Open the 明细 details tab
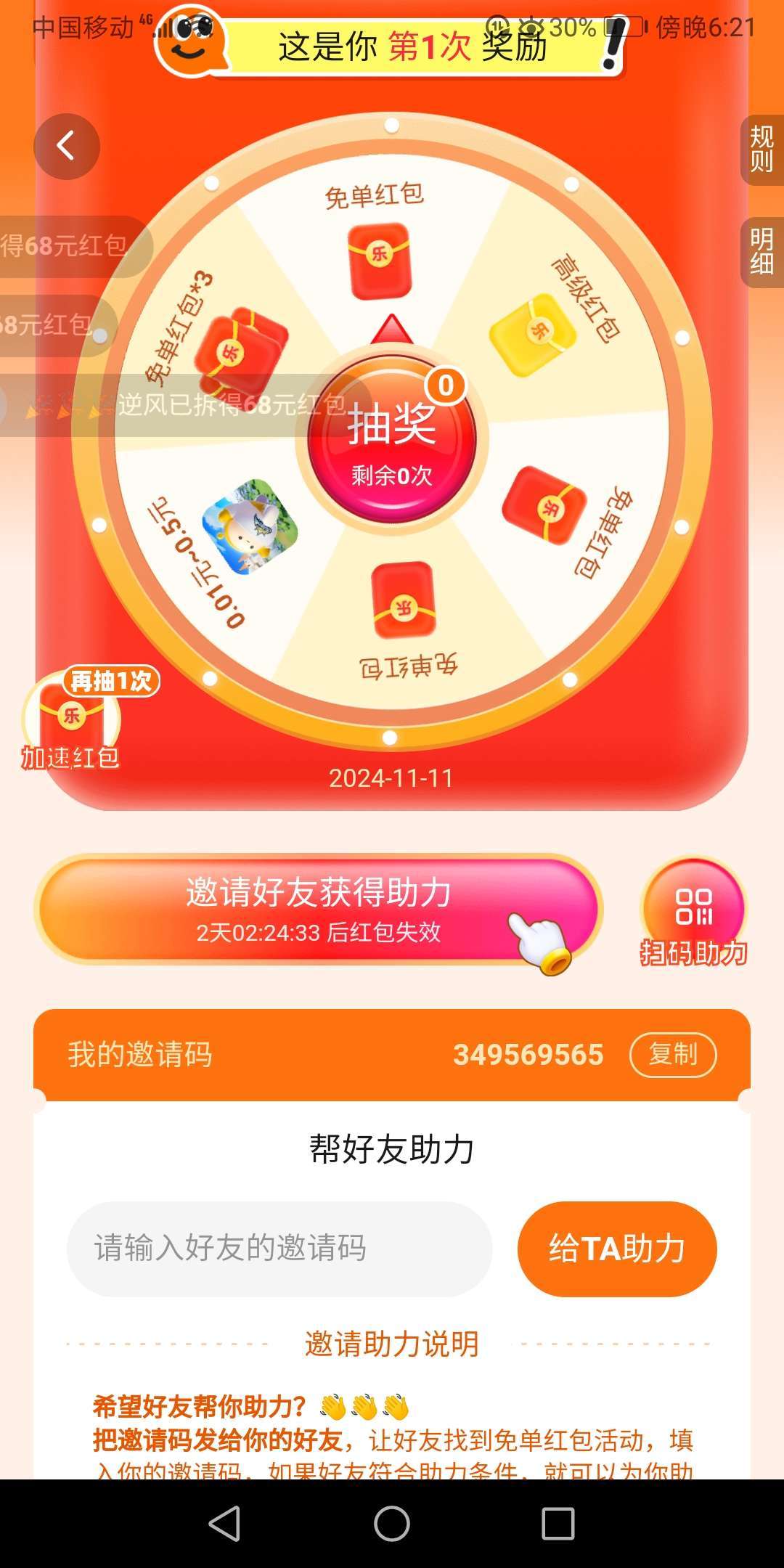Viewport: 784px width, 1568px height. pos(761,252)
